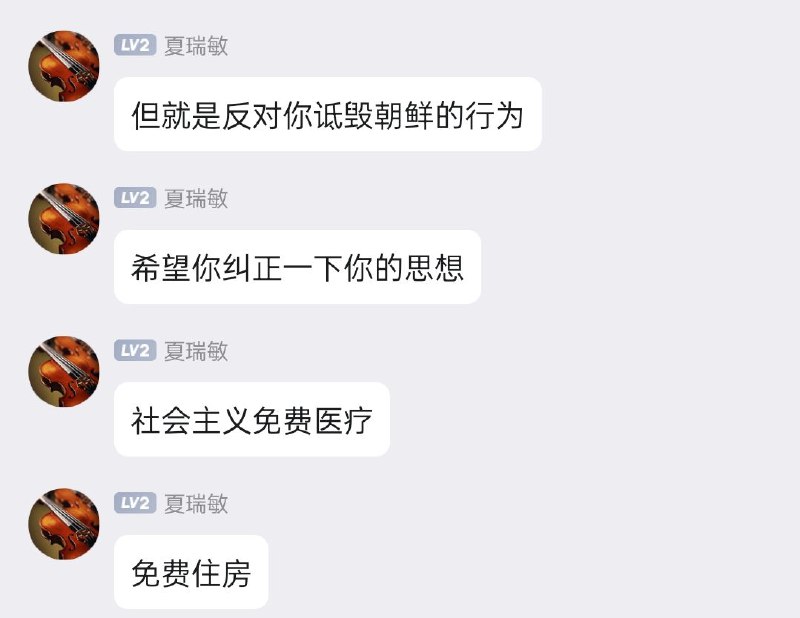The width and height of the screenshot is (800, 618).
Task: Open 夏瑞敏's avatar beside the 诋毁朝鲜 message
Action: 64,66
